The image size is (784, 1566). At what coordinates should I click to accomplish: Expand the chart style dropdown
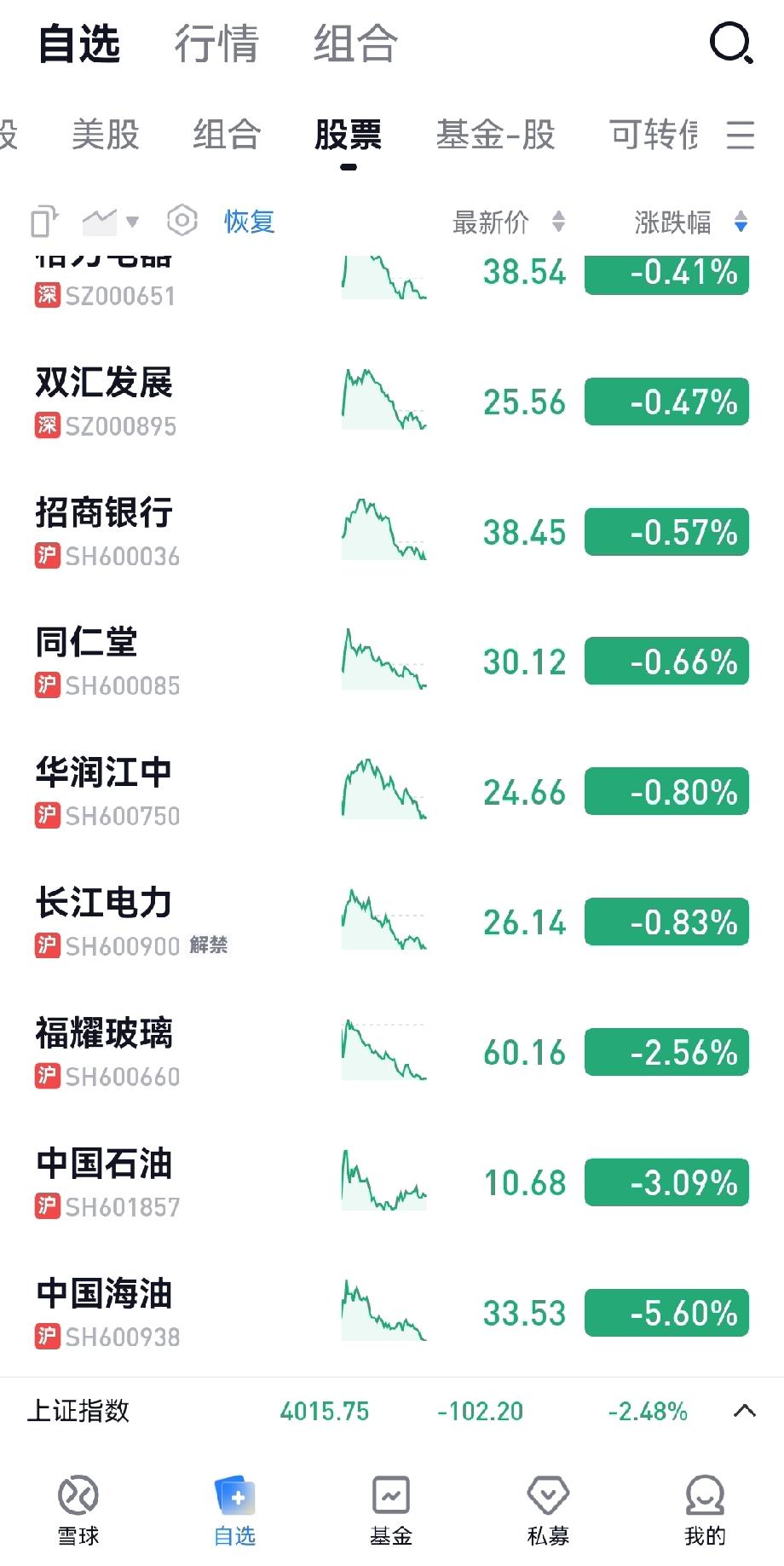[110, 222]
